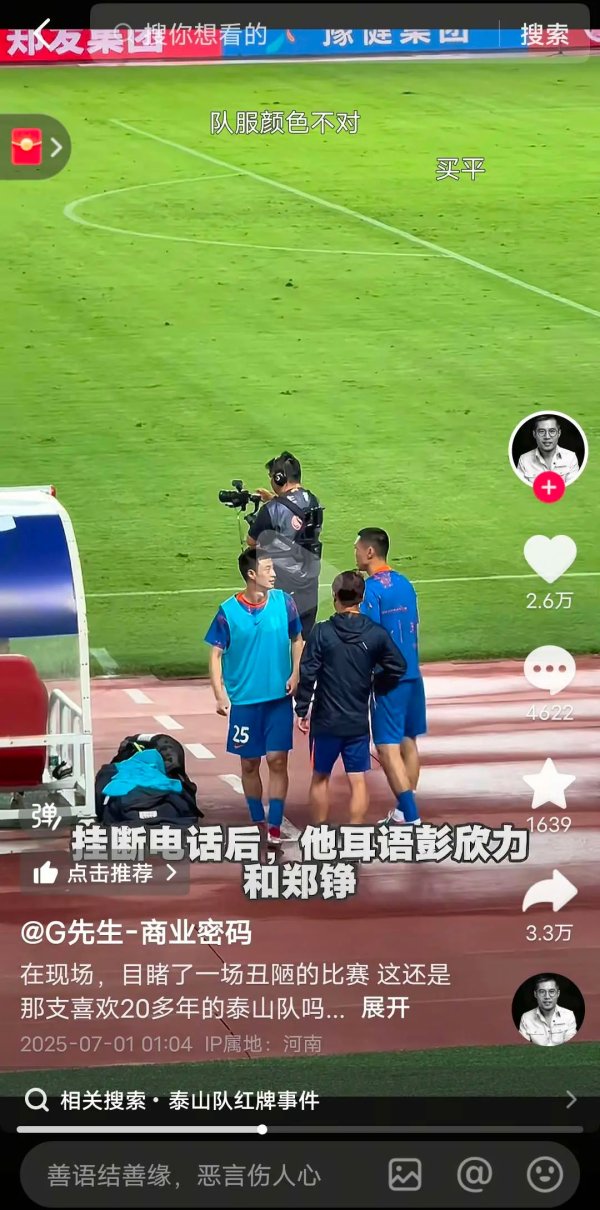Tap the comment field 善语结善缘

[x=184, y=1175]
